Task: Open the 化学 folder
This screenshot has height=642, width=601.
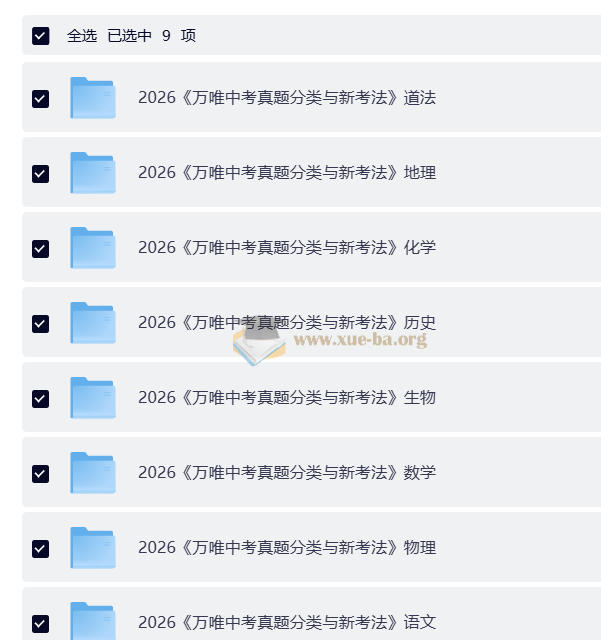Action: (x=286, y=248)
